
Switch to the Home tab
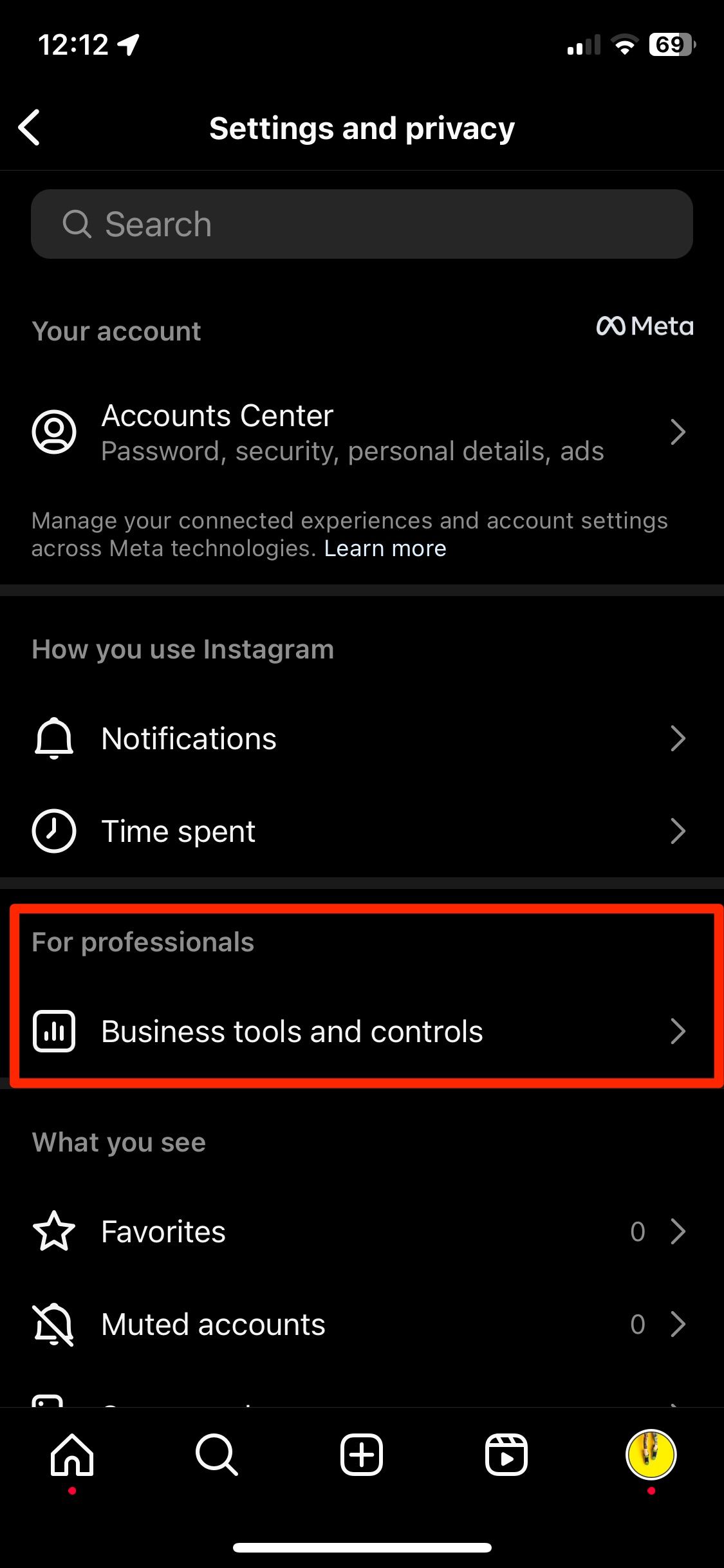(x=72, y=1455)
